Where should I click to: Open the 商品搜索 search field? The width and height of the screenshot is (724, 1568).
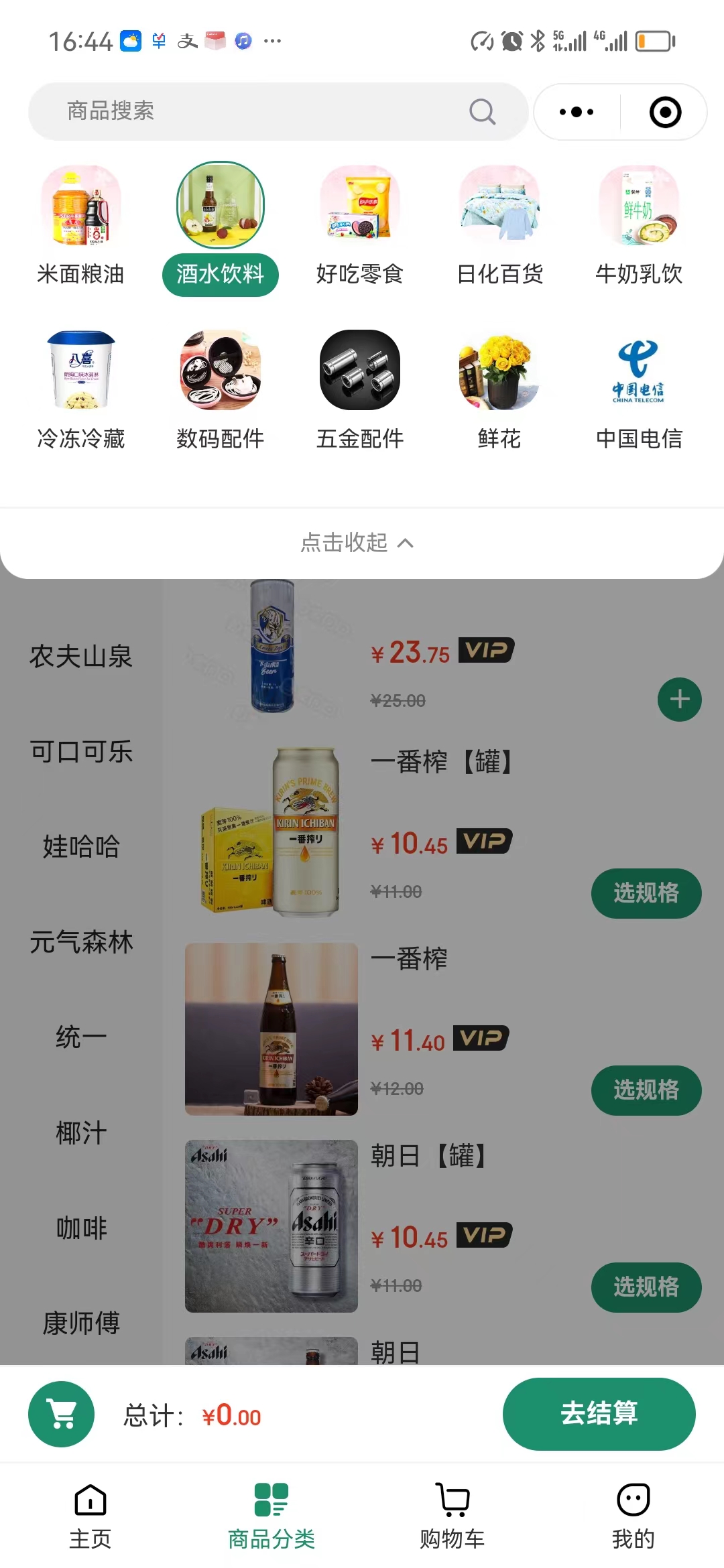coord(268,111)
